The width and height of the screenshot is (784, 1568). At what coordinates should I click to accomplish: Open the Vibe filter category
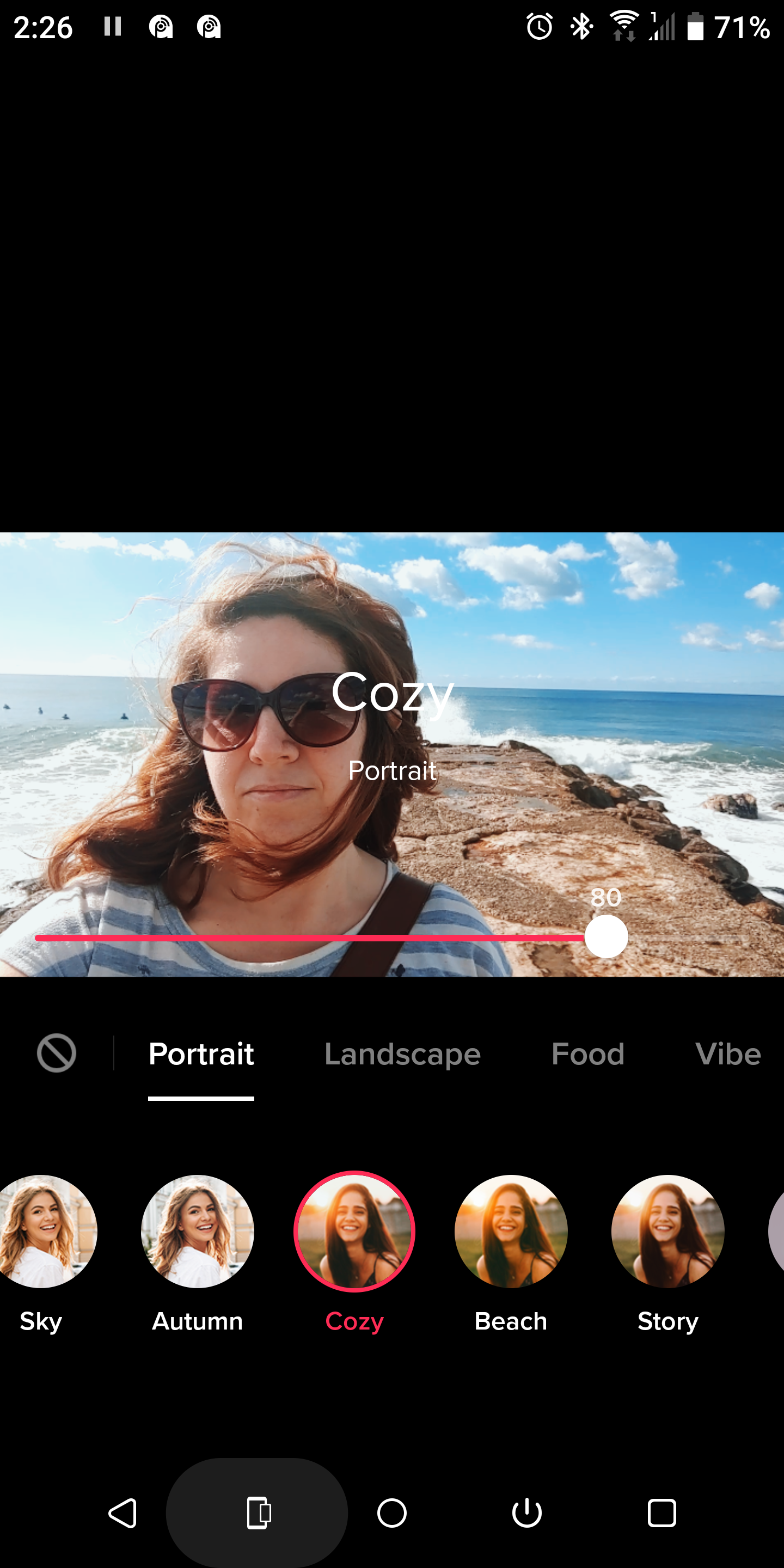[x=727, y=1054]
